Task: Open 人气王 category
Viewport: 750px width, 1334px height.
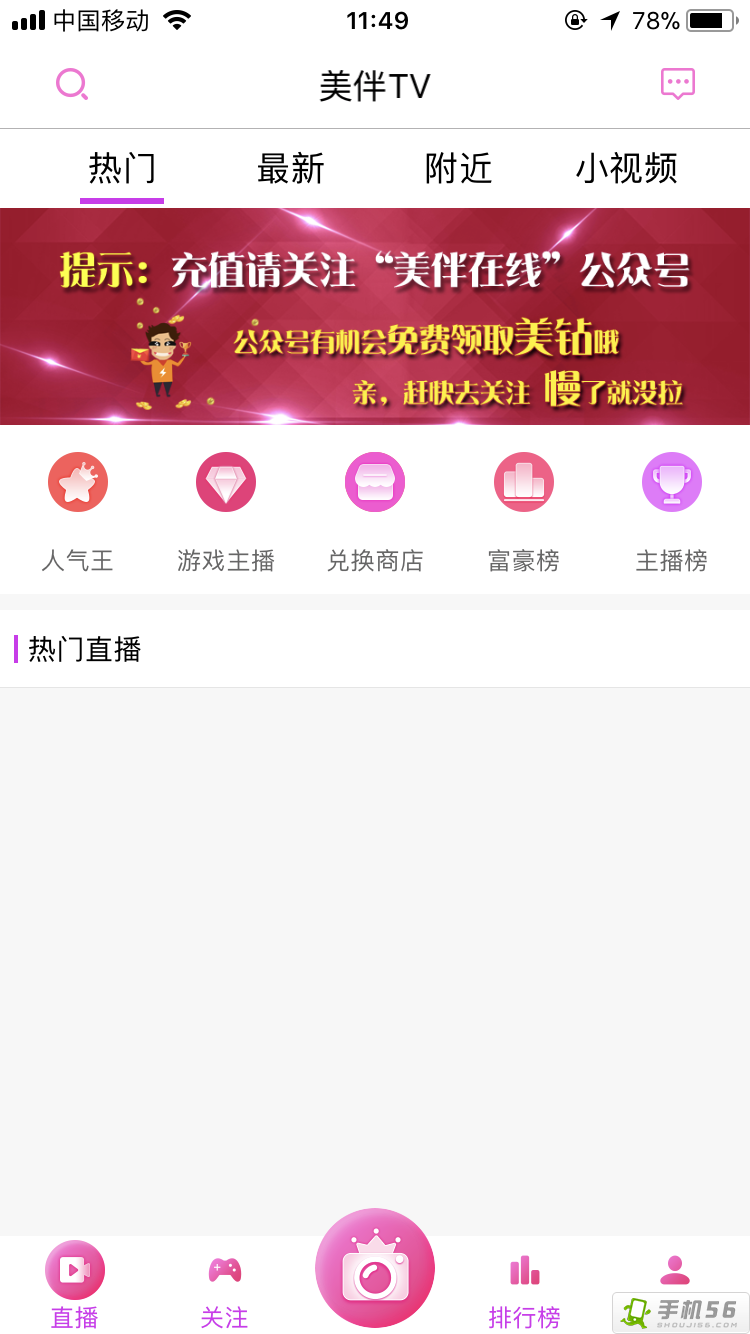Action: 78,510
